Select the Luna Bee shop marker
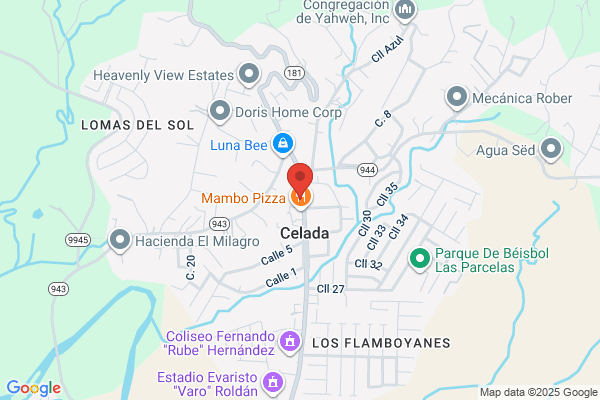The image size is (600, 400). tap(283, 145)
